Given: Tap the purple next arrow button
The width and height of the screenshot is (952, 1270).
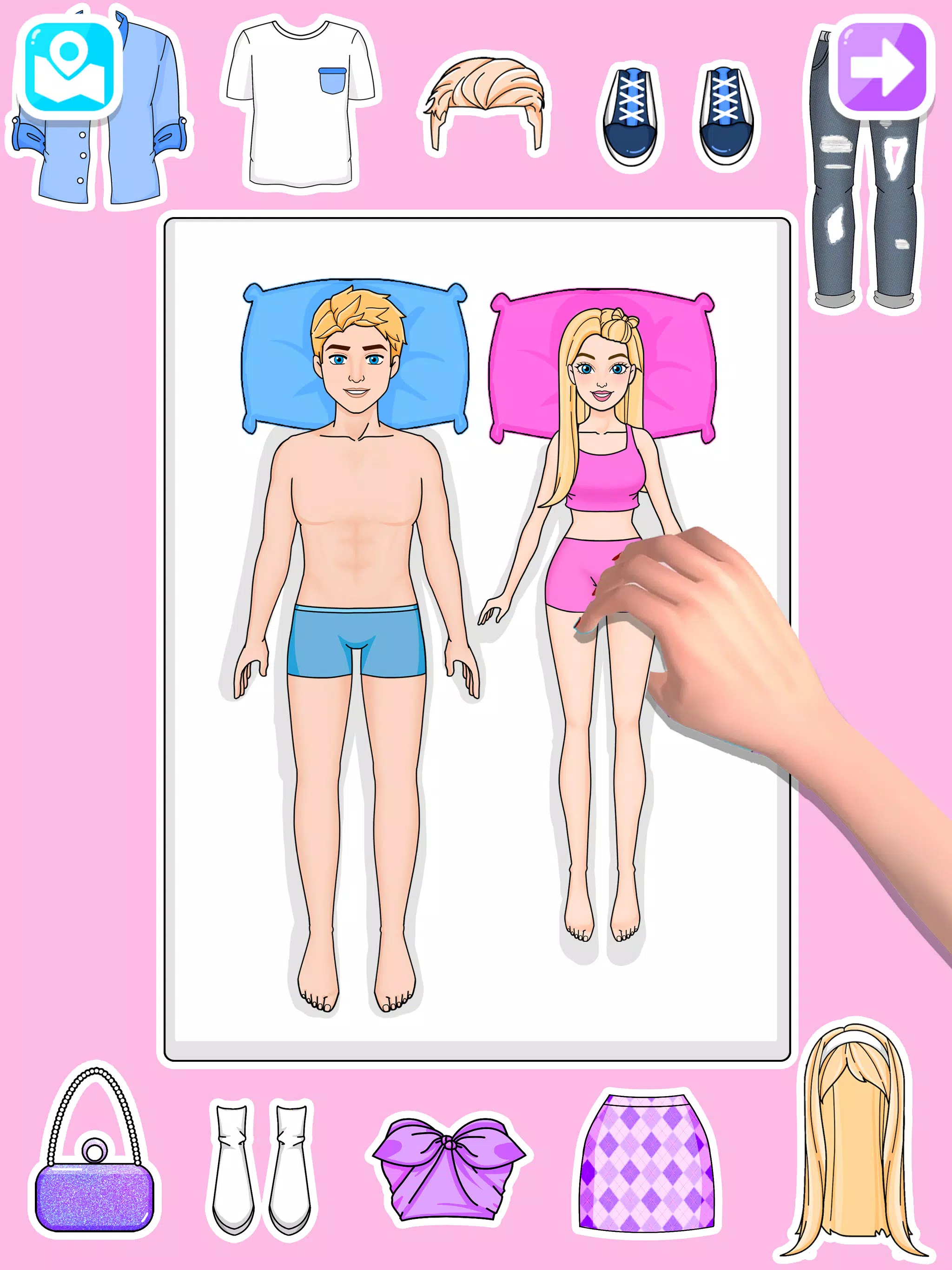Looking at the screenshot, I should (881, 68).
